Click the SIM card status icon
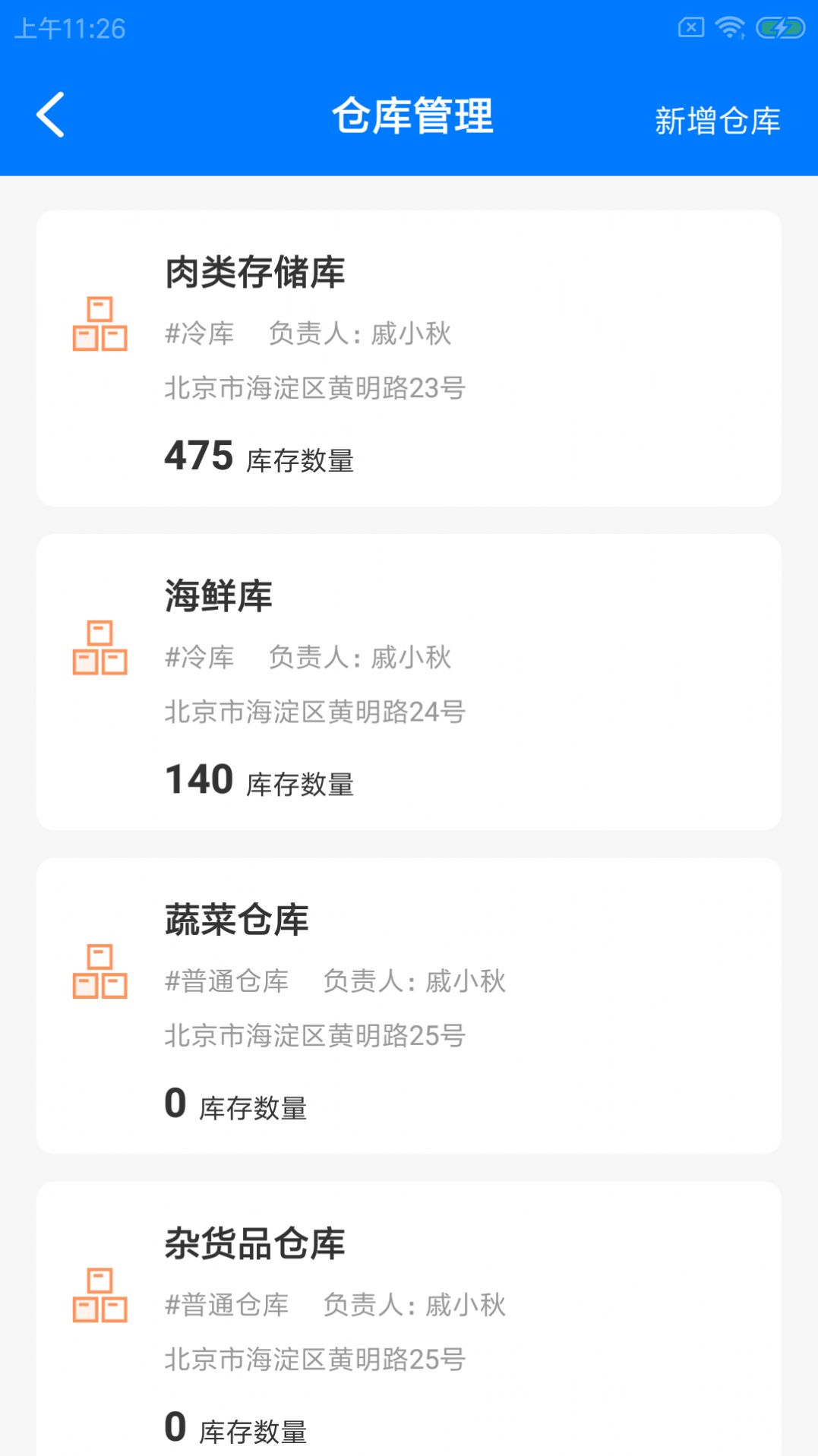Image resolution: width=818 pixels, height=1456 pixels. (x=690, y=25)
